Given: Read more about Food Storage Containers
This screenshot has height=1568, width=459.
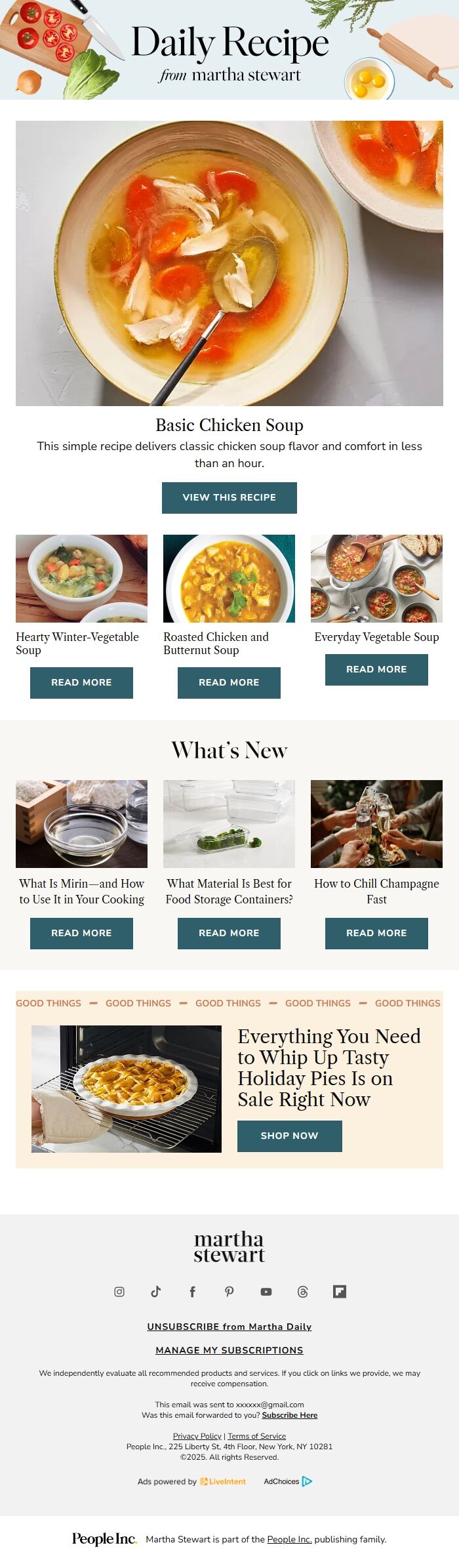Looking at the screenshot, I should coord(229,933).
